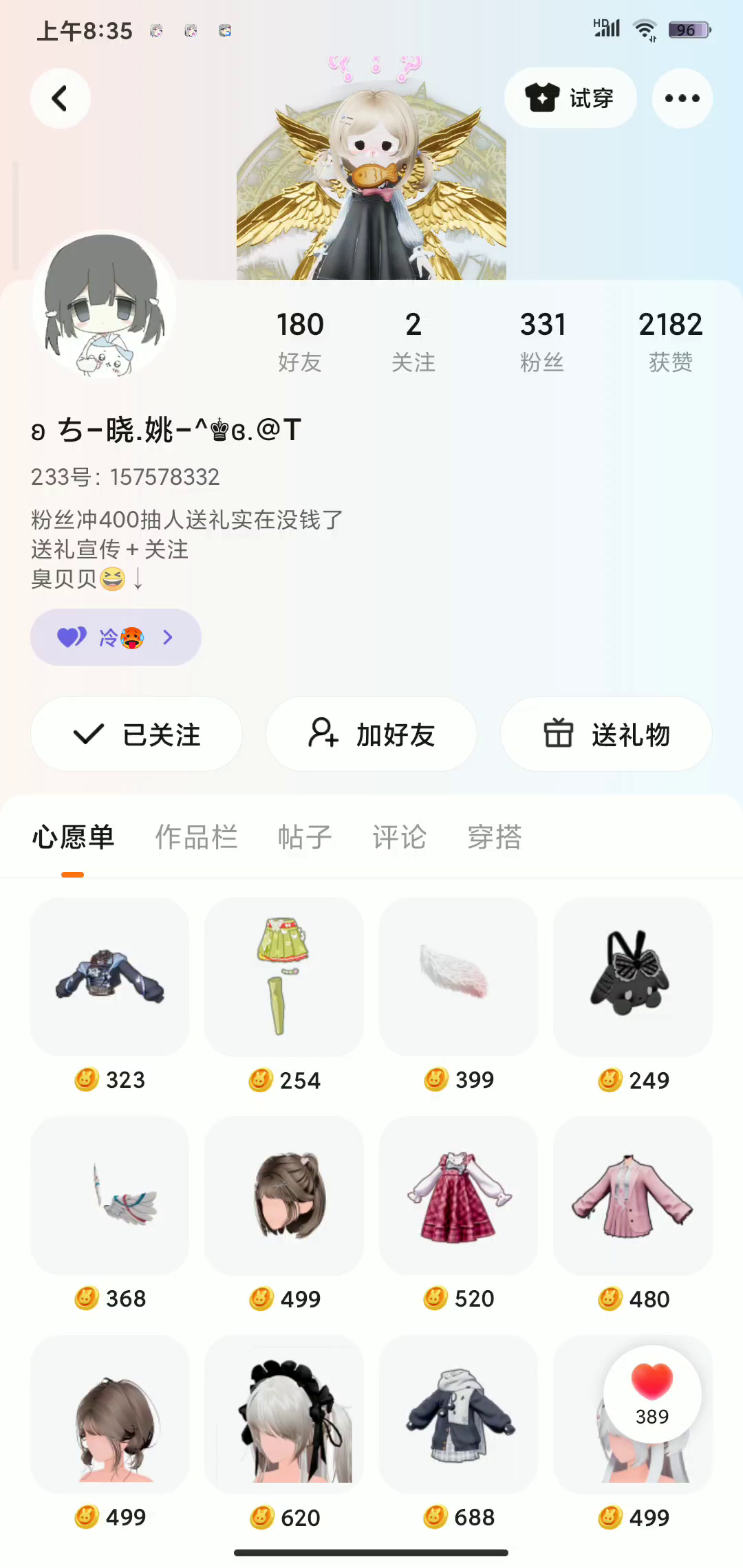
Task: Open the three-dot overflow menu
Action: coord(682,98)
